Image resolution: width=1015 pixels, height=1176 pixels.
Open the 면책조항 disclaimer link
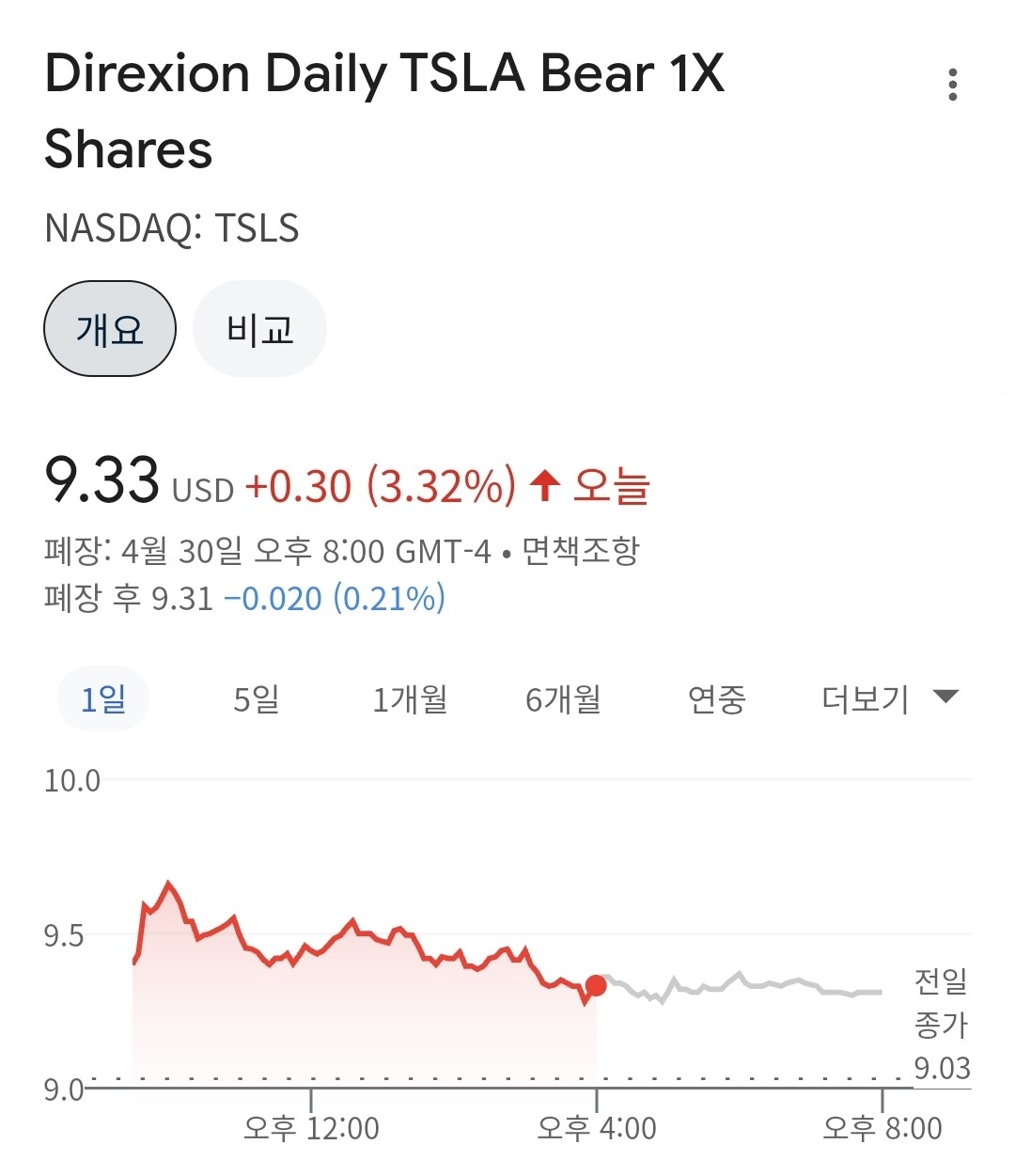click(581, 550)
